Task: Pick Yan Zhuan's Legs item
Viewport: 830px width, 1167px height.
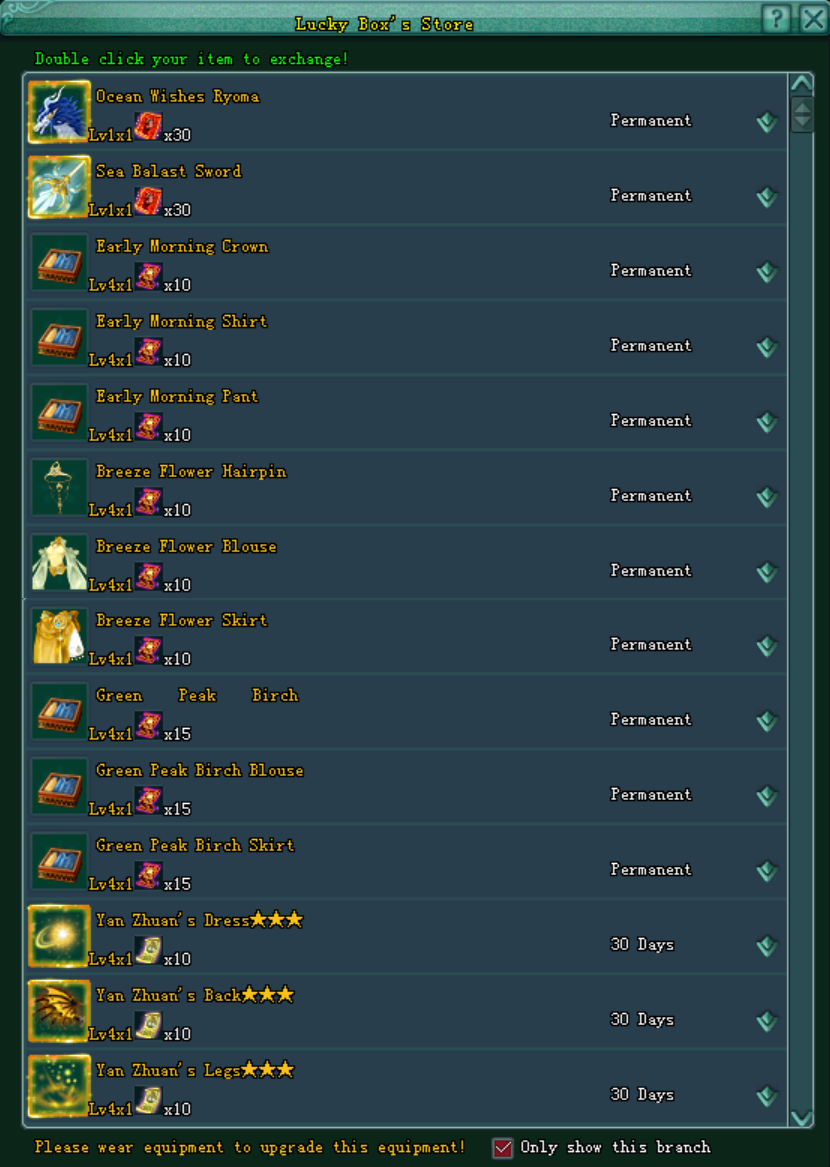Action: tap(167, 1071)
